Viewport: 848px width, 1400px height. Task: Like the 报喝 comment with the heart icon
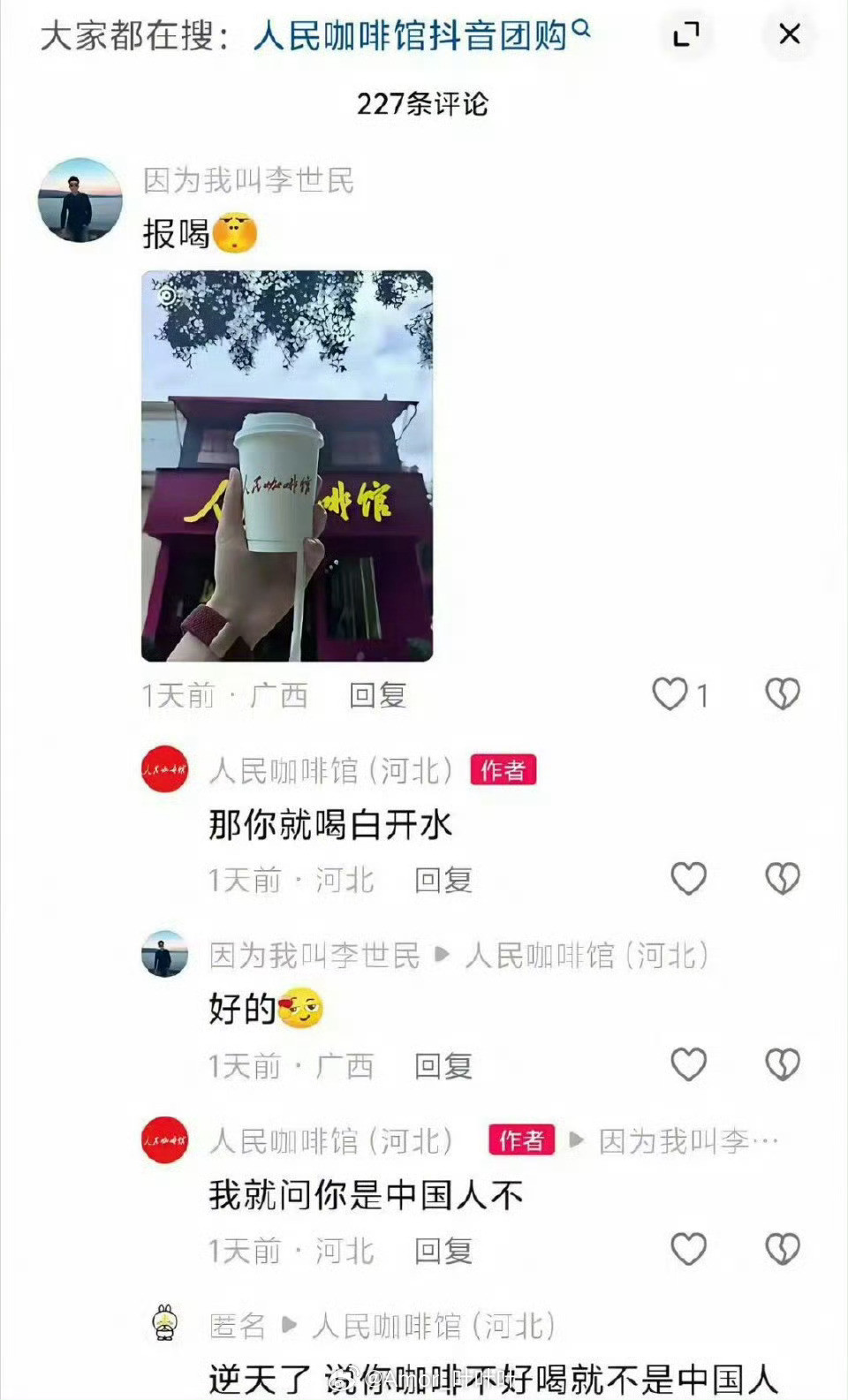tap(670, 694)
